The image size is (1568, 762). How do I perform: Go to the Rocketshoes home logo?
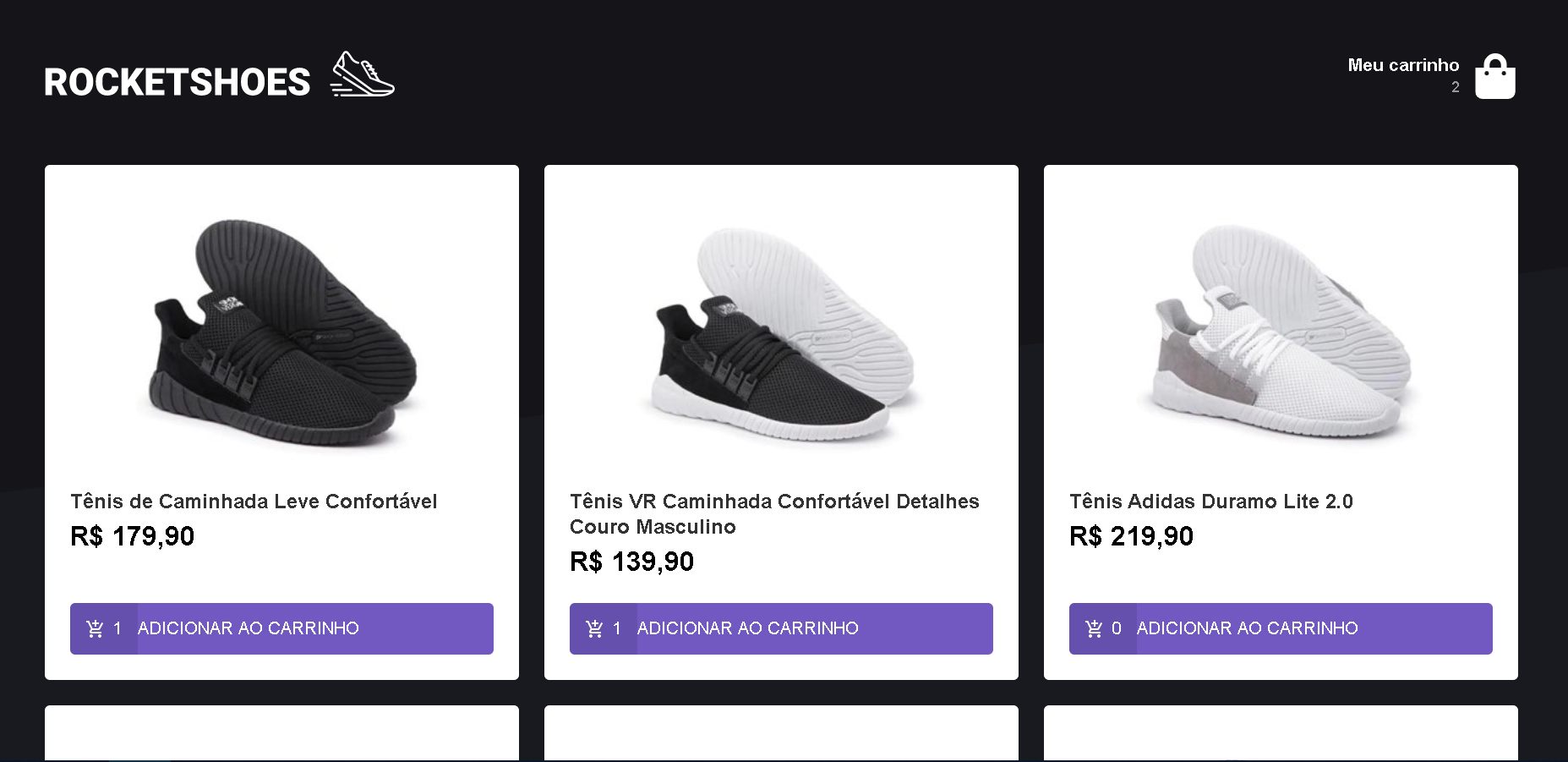(219, 76)
